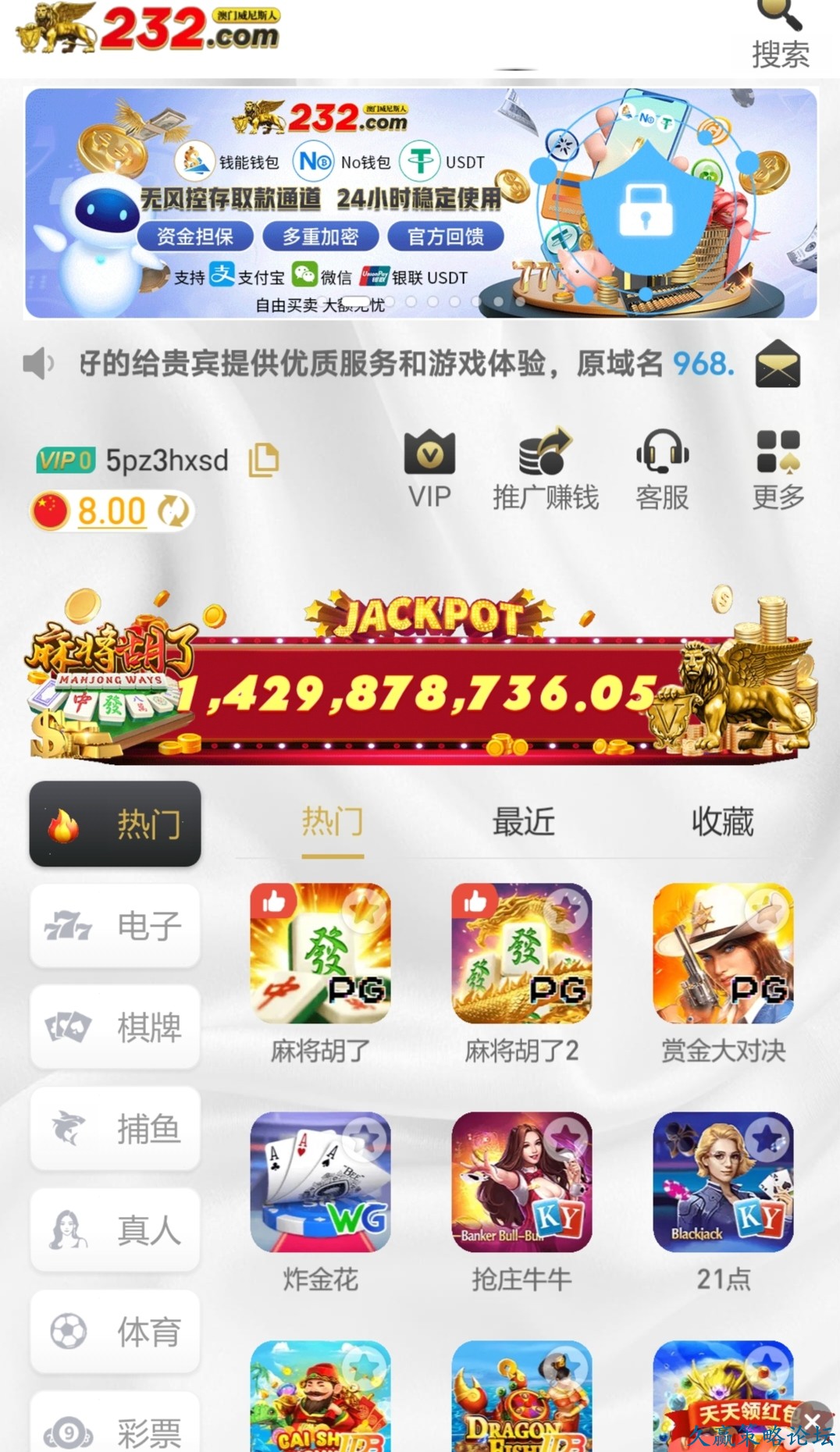
Task: Select the 电子 category
Action: (116, 926)
